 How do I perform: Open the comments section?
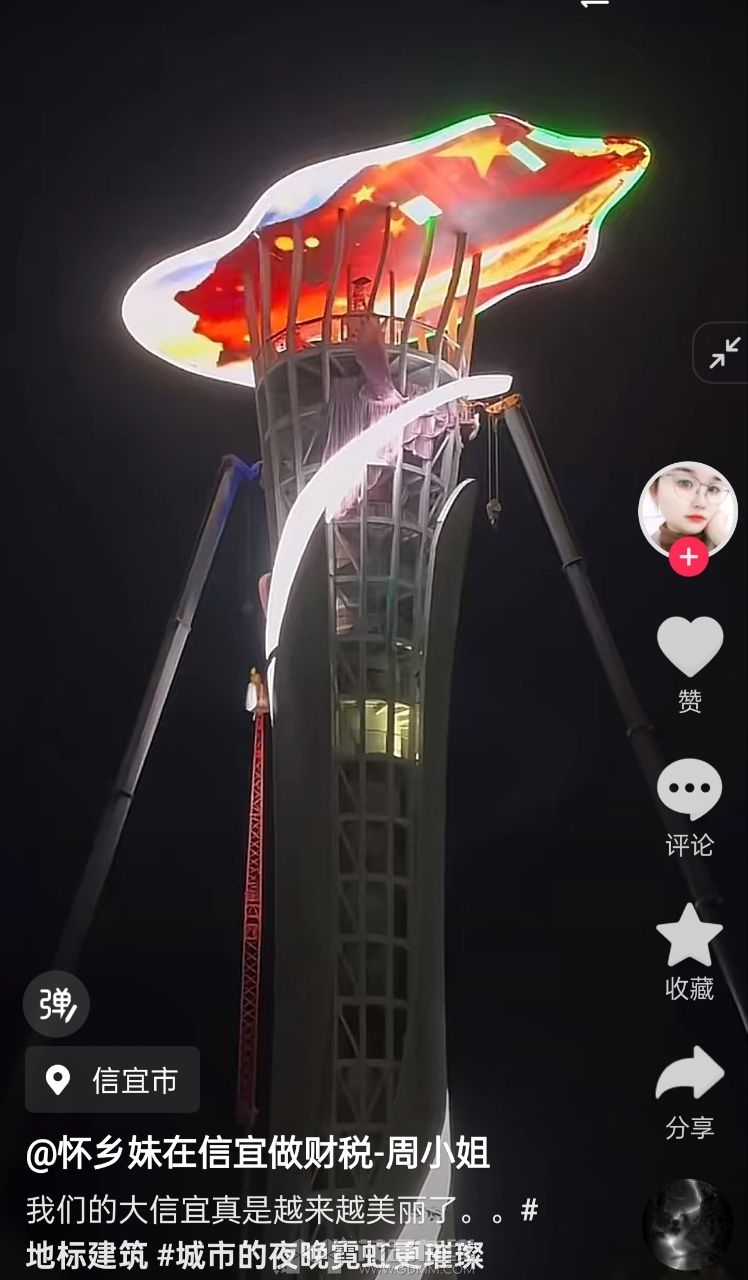pyautogui.click(x=689, y=790)
